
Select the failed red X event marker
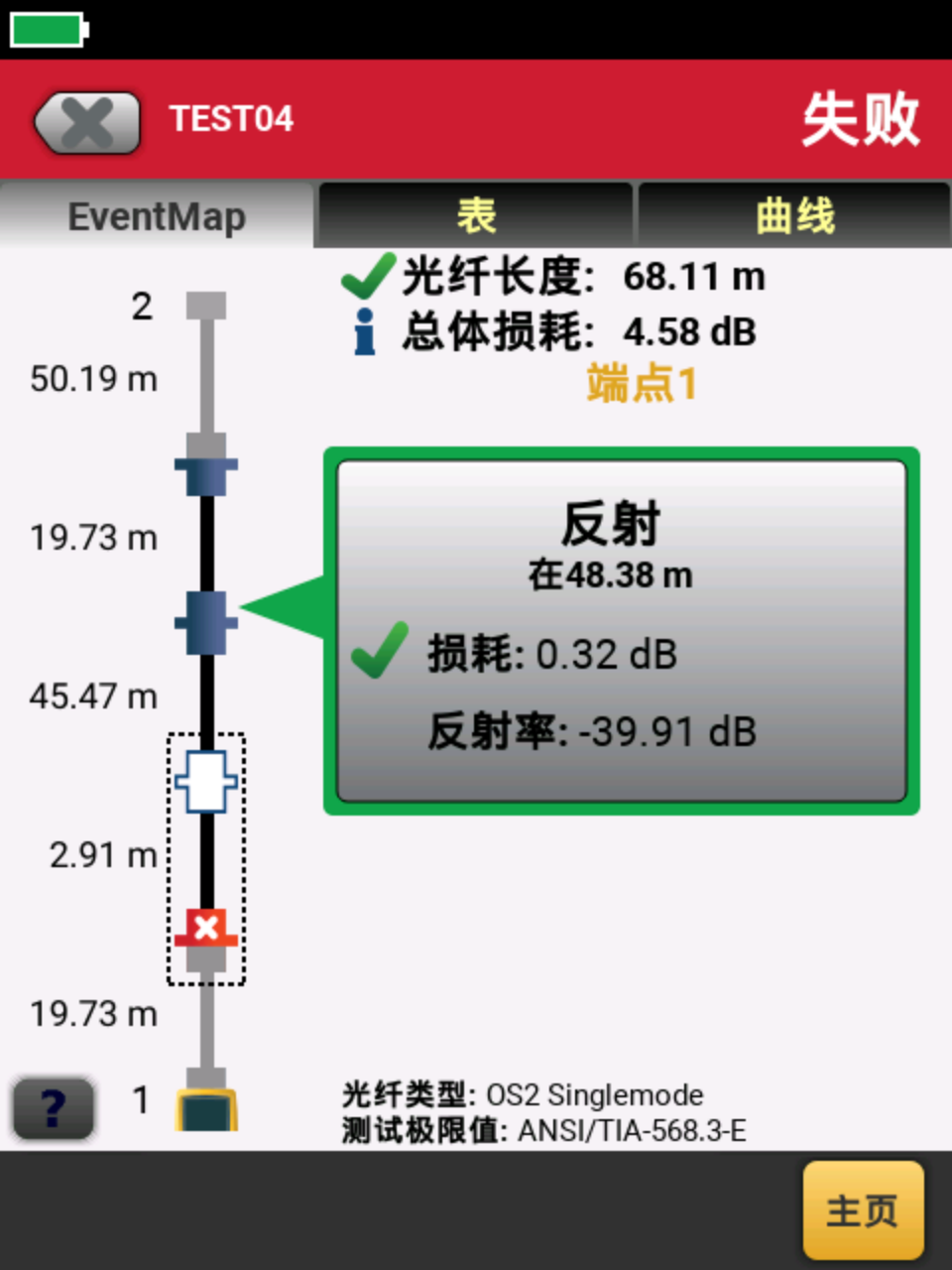[206, 929]
